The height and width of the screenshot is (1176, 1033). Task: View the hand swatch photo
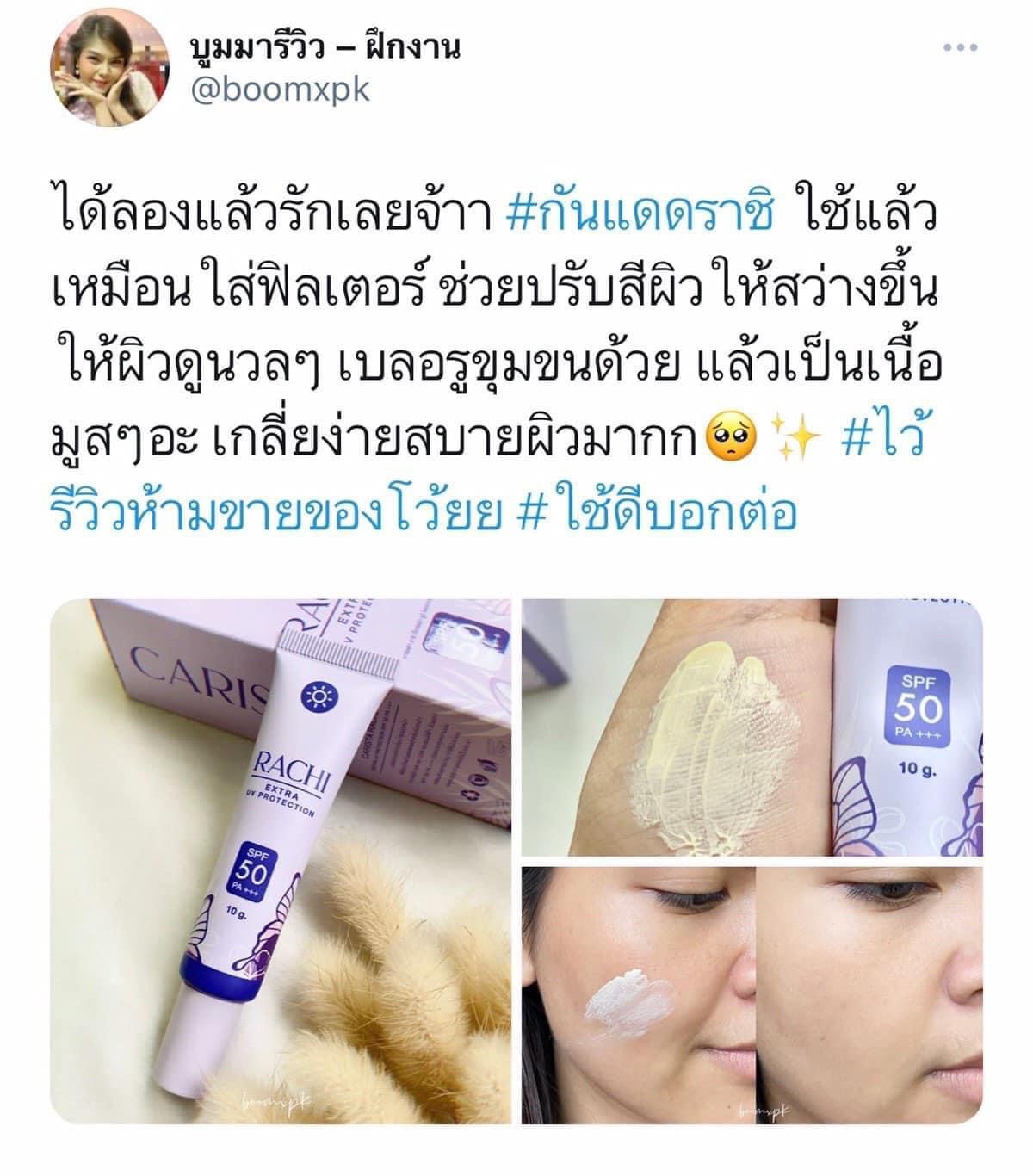(x=752, y=726)
